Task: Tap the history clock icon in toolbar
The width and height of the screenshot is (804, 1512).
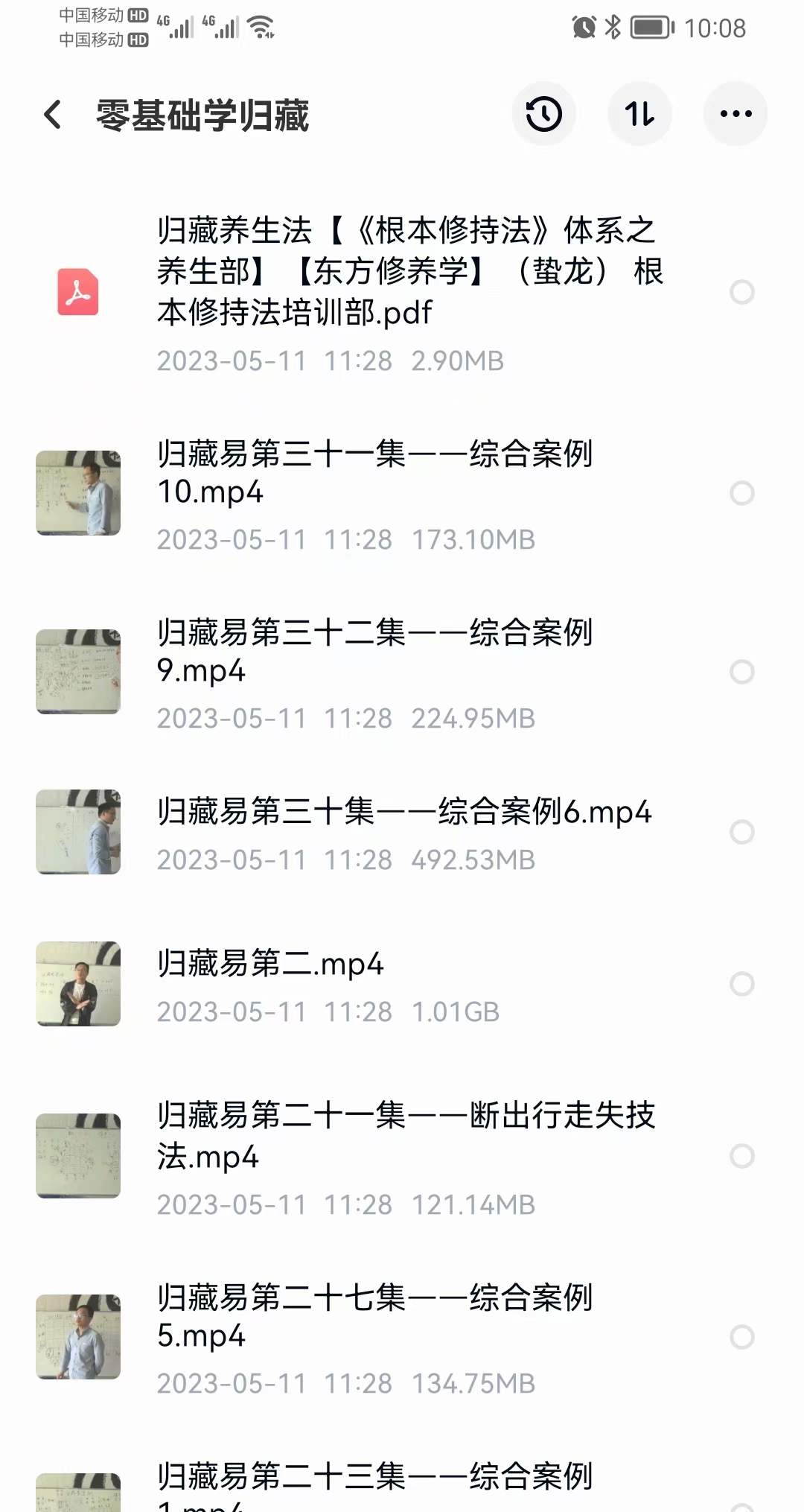Action: coord(544,113)
